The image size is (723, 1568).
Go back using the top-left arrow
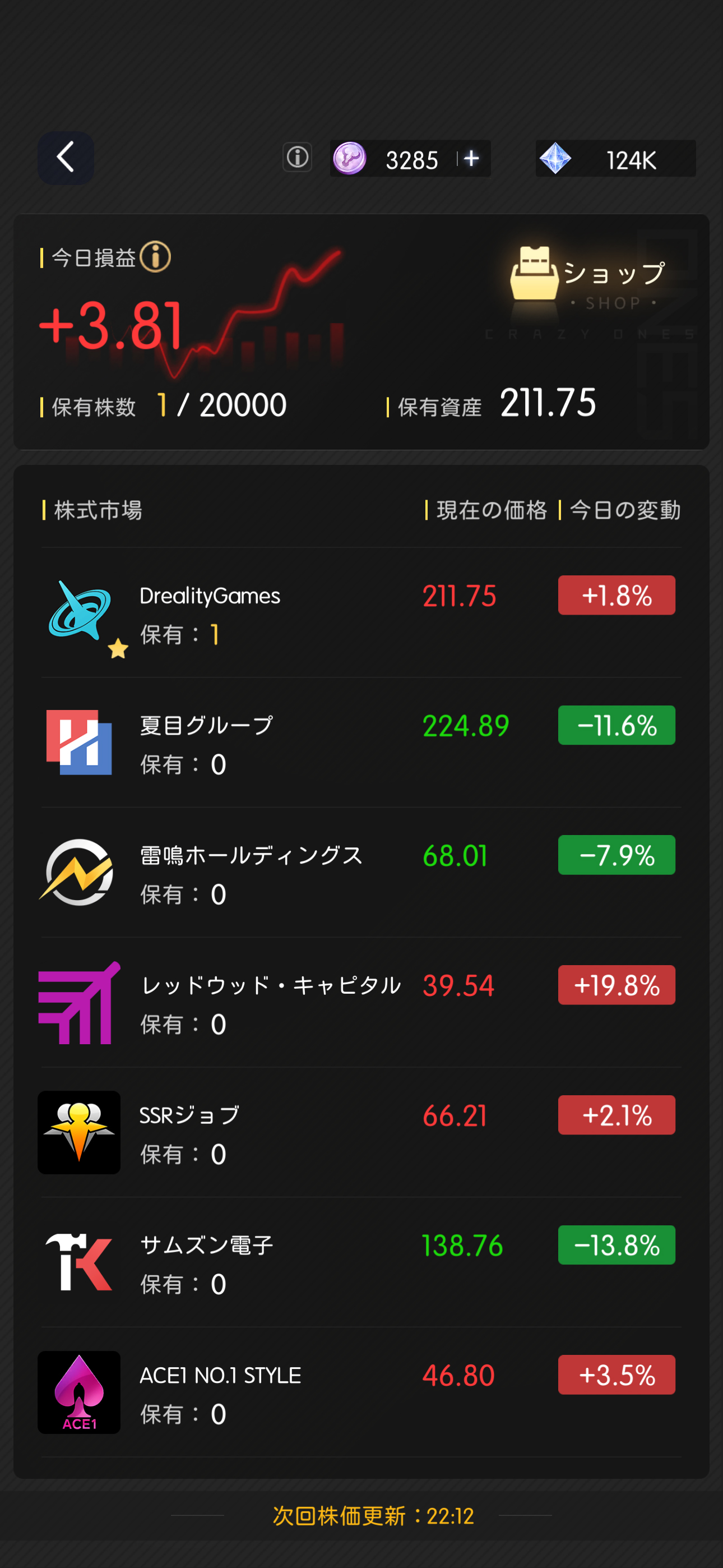[66, 158]
